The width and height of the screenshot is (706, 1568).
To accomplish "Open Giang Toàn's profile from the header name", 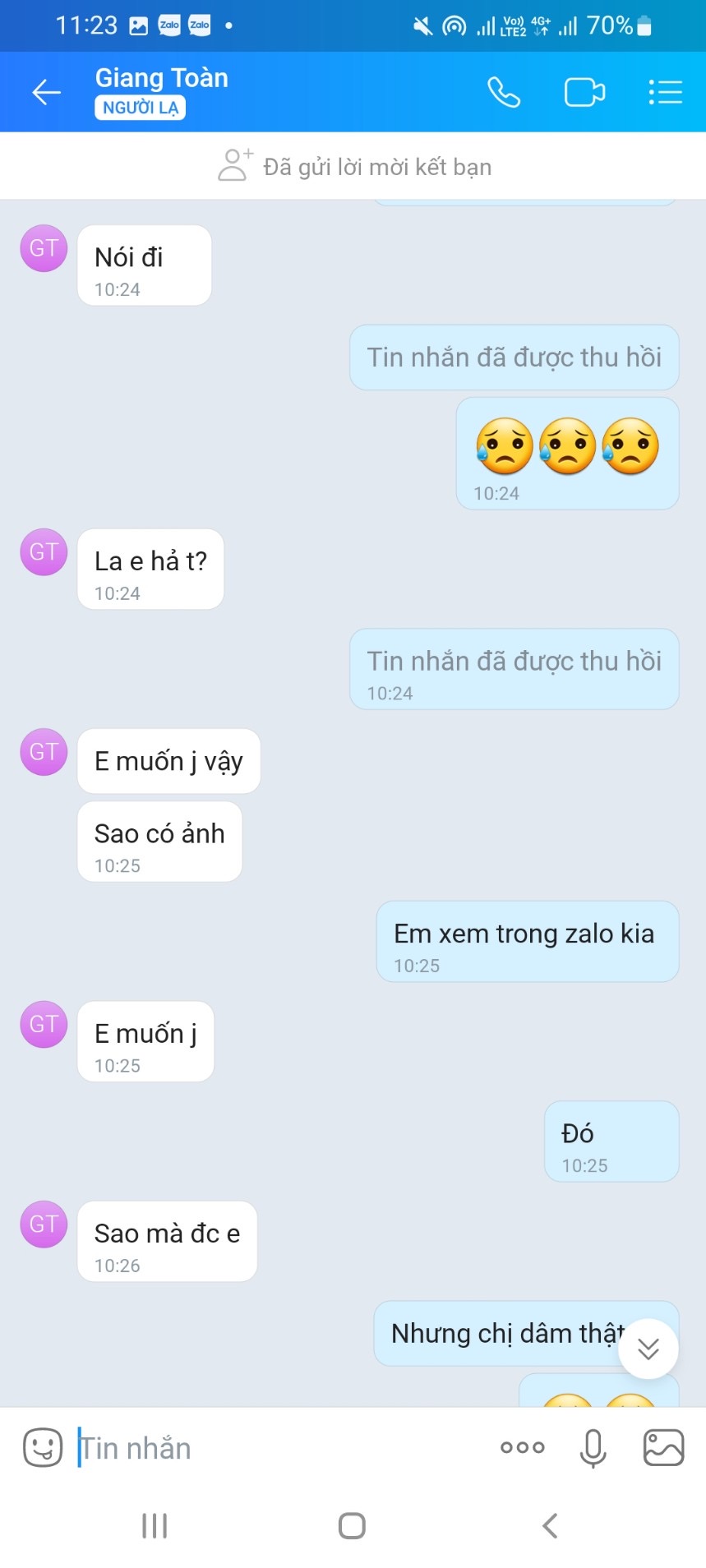I will (161, 79).
